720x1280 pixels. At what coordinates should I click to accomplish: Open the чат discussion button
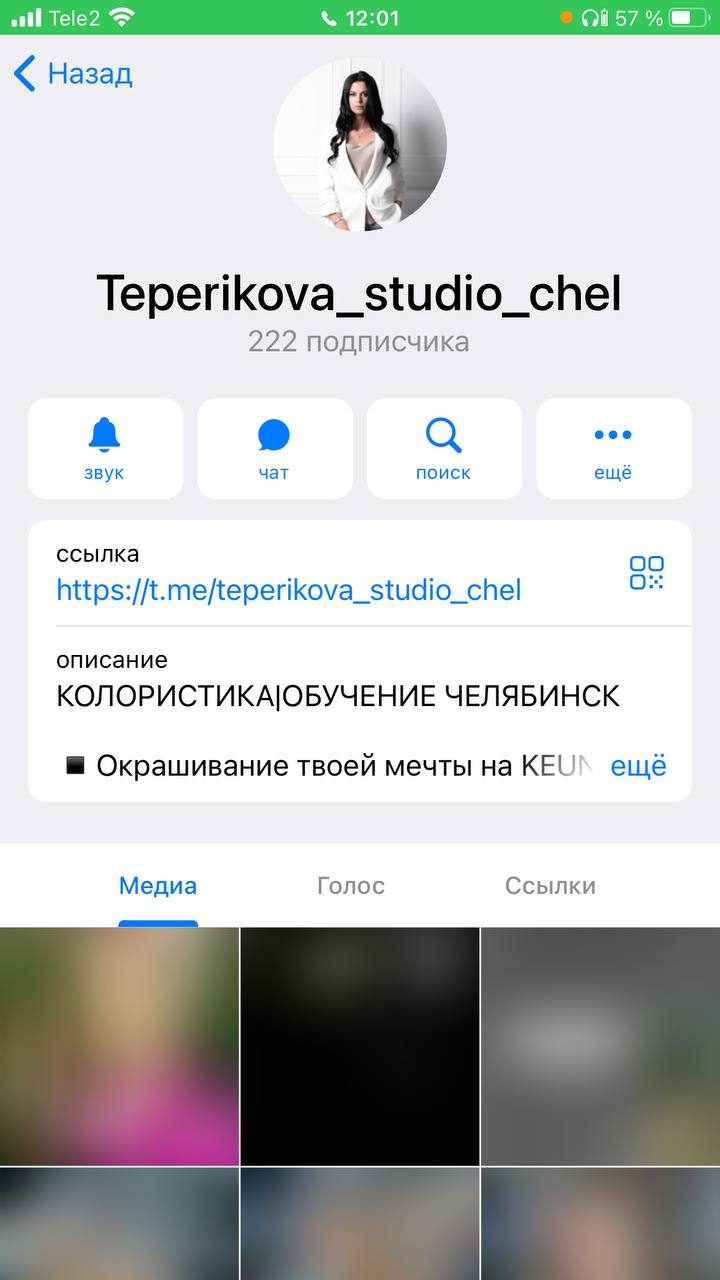[275, 449]
